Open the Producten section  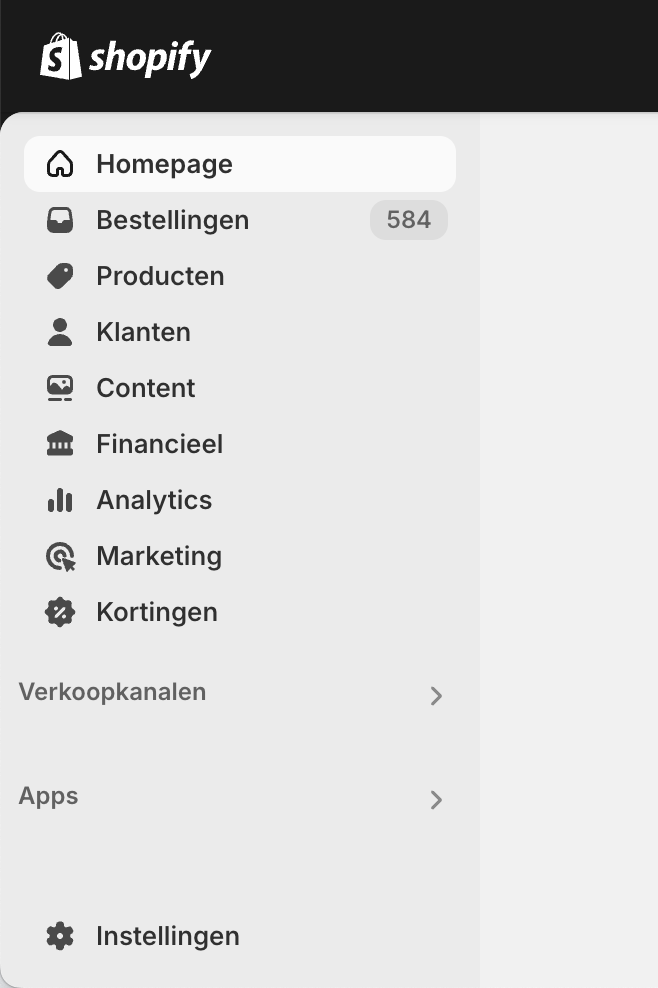coord(160,276)
